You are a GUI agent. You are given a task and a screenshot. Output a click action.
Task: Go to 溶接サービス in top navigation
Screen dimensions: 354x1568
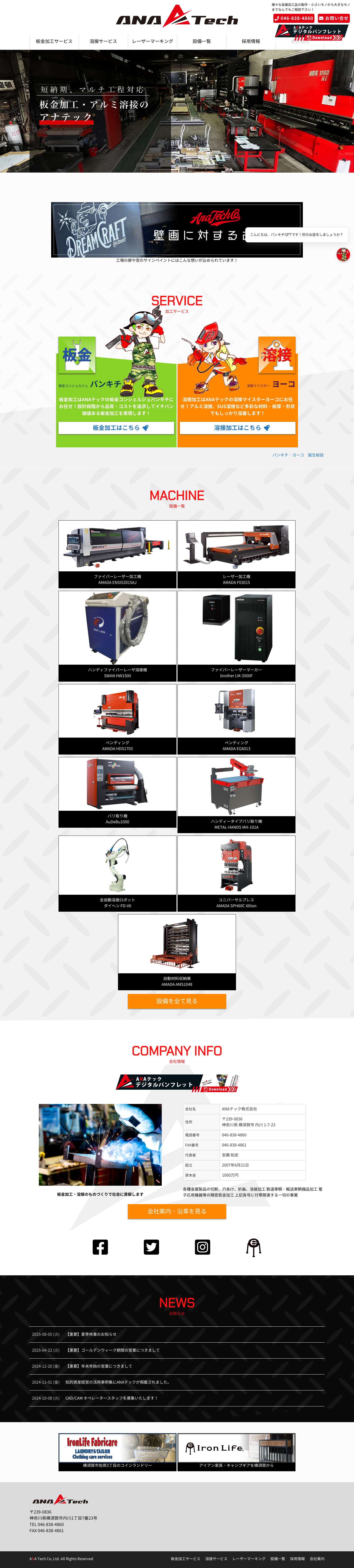103,41
